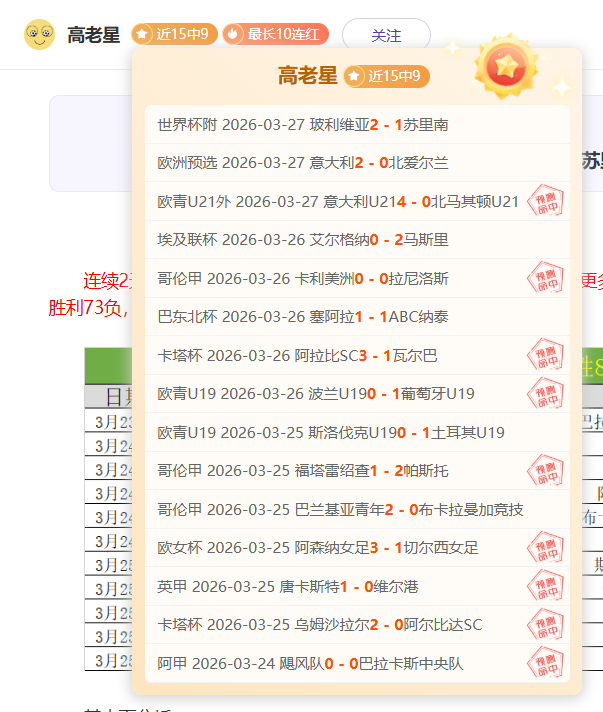Tap the 近15中9 badge beside the avatar

tap(174, 34)
